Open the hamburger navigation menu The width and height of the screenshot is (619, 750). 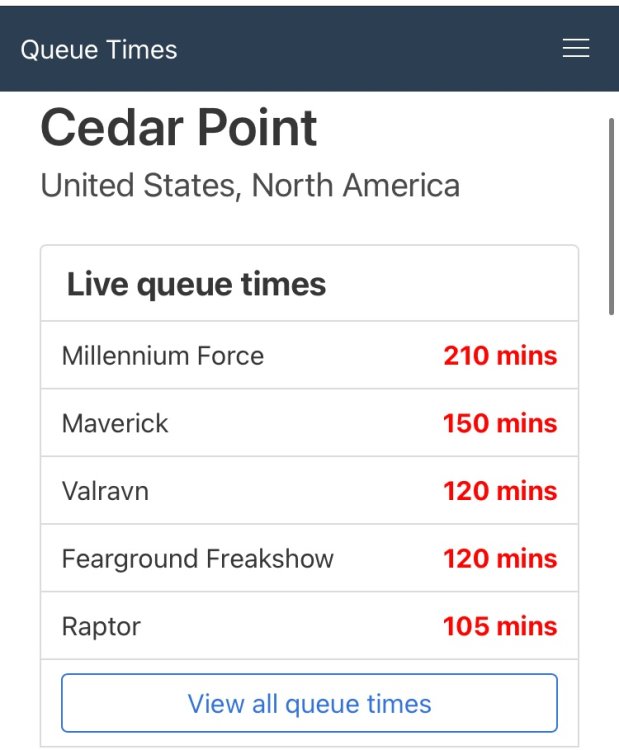[575, 49]
